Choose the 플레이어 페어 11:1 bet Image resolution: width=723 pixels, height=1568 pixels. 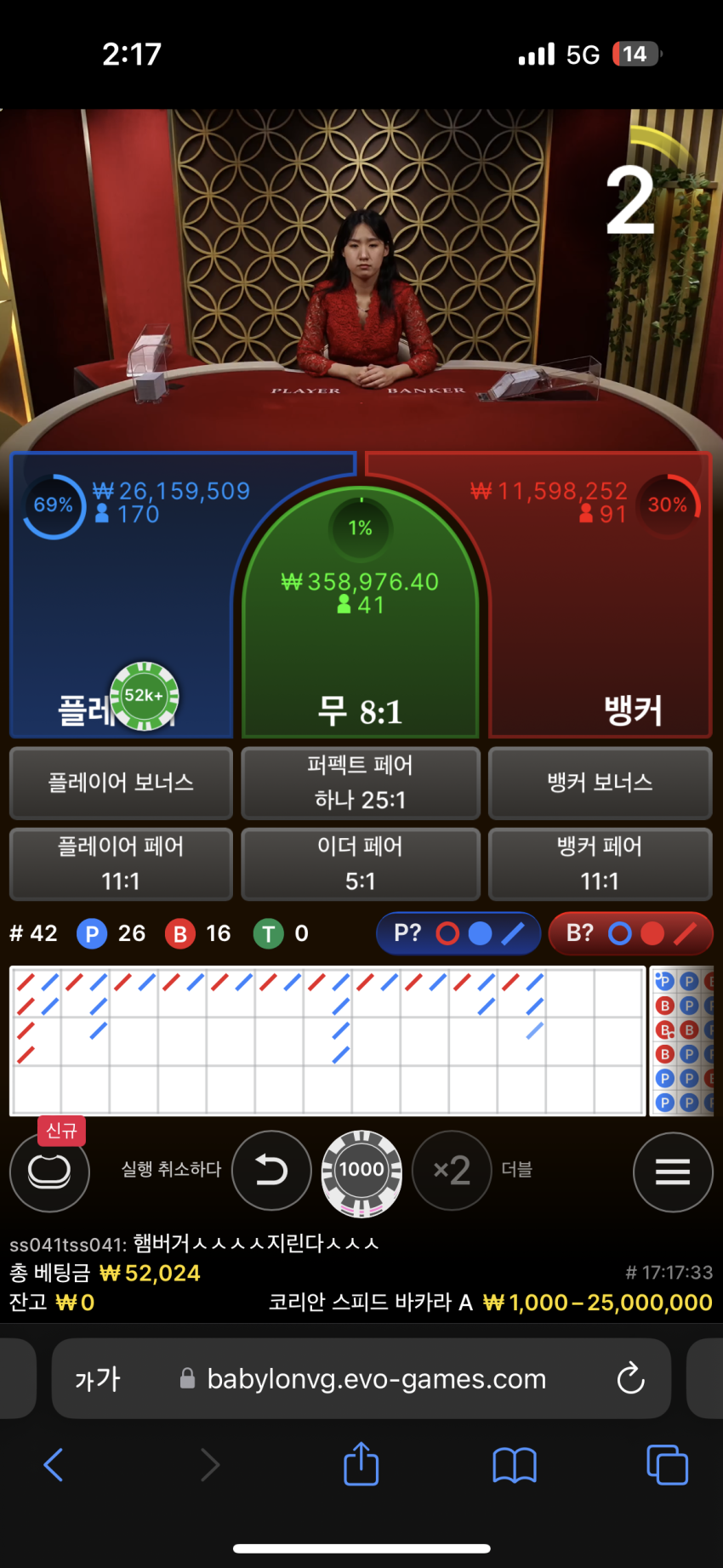[121, 864]
